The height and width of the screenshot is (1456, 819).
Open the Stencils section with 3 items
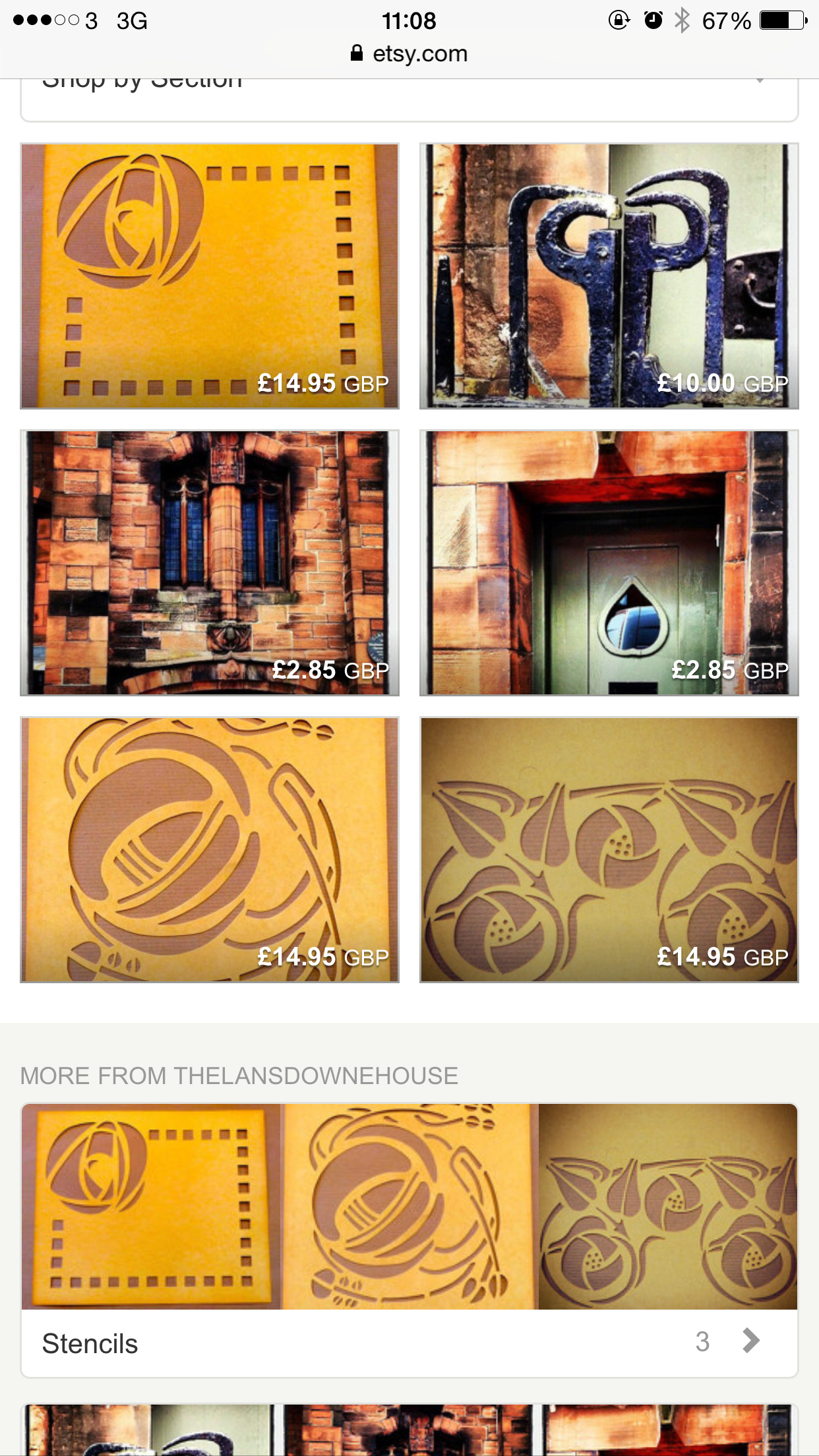[409, 1343]
